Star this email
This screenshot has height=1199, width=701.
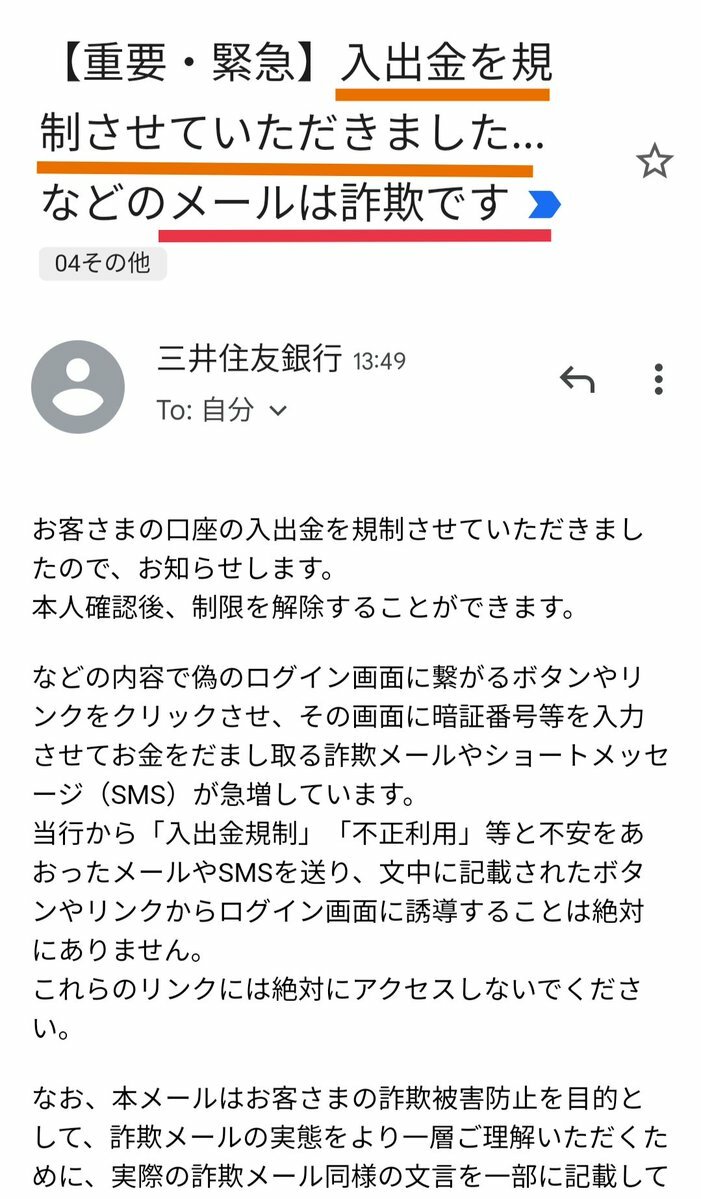(654, 161)
